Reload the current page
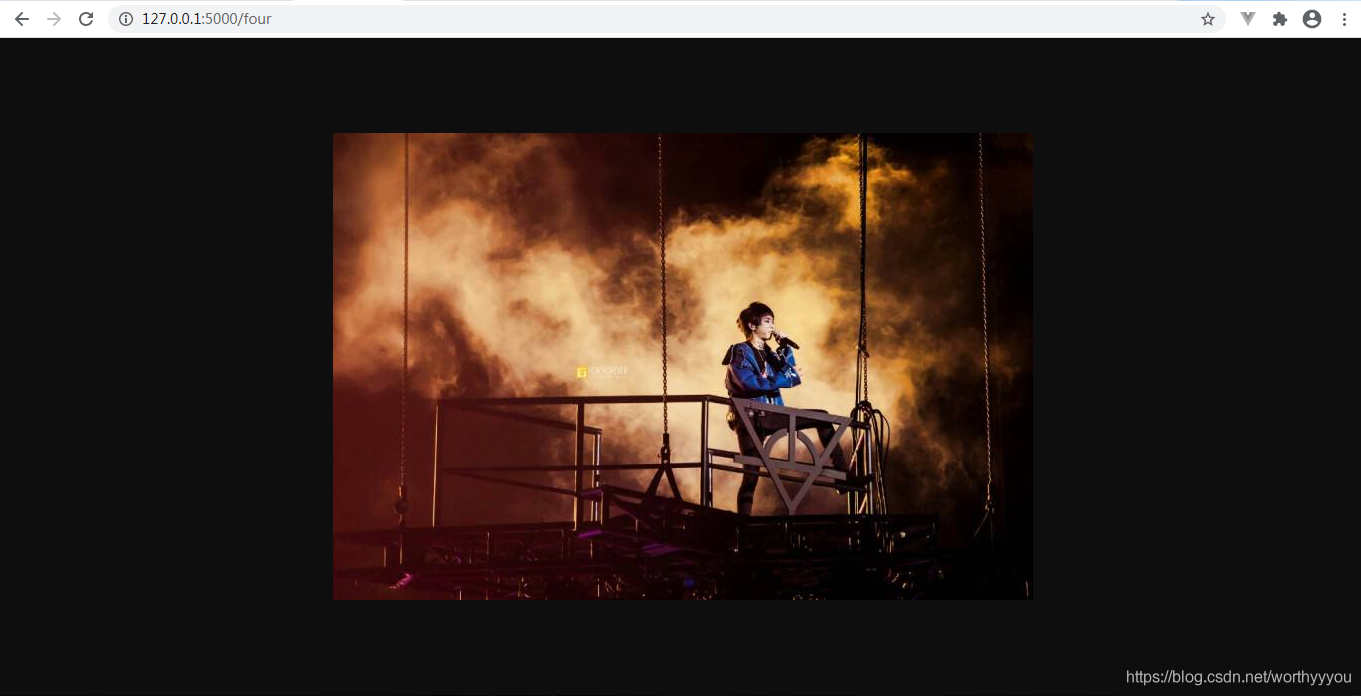 [x=86, y=19]
